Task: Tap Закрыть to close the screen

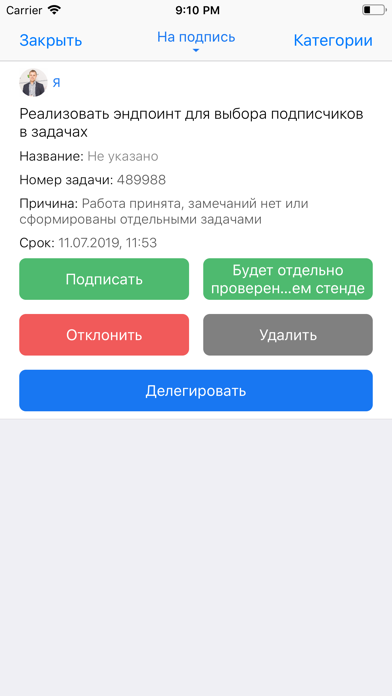Action: tap(51, 40)
